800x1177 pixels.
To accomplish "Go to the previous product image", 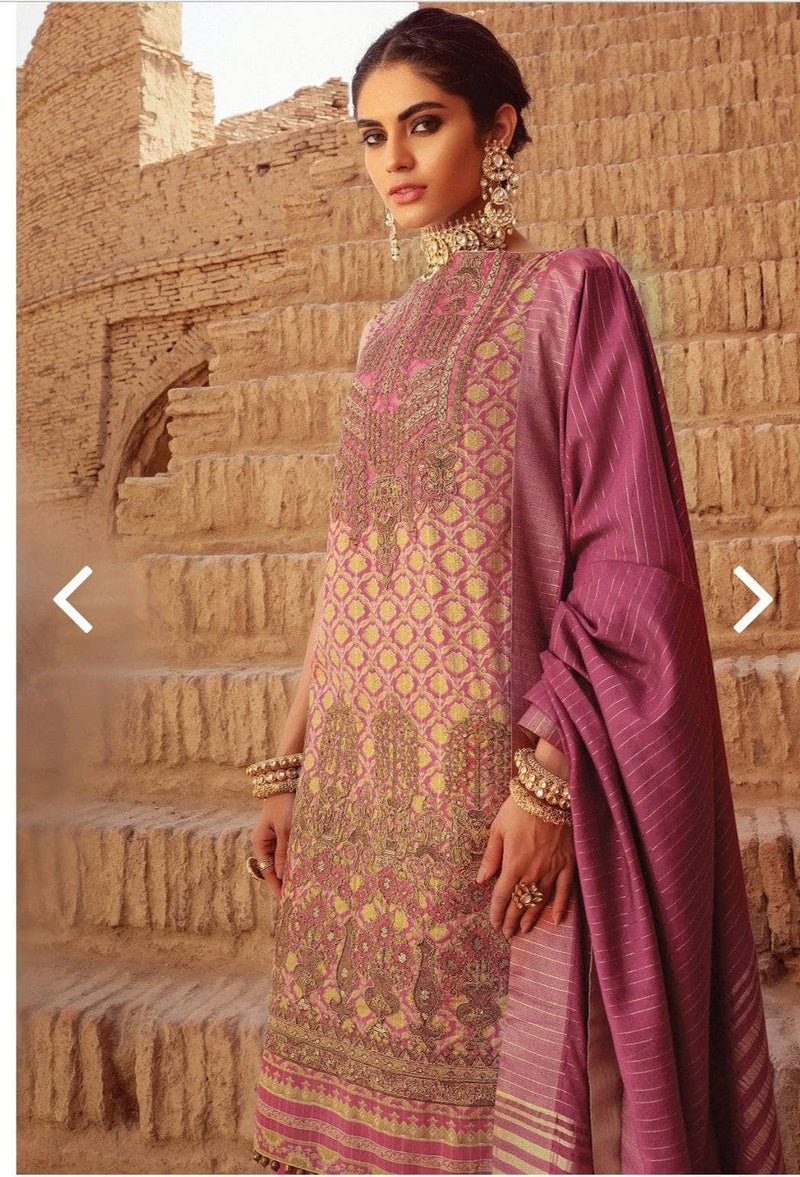I will tap(73, 599).
